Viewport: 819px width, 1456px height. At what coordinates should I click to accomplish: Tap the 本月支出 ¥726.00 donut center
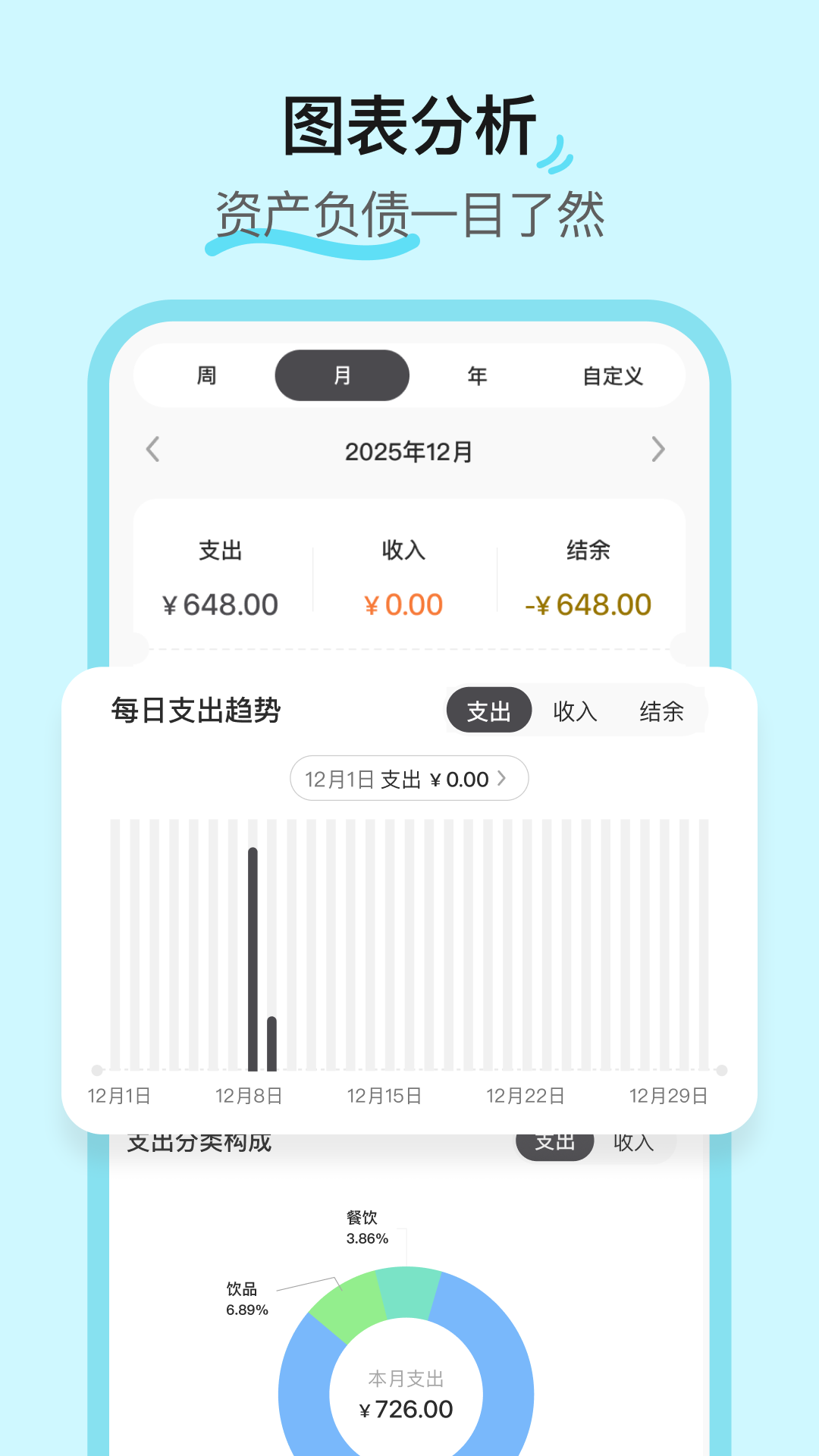[407, 1395]
